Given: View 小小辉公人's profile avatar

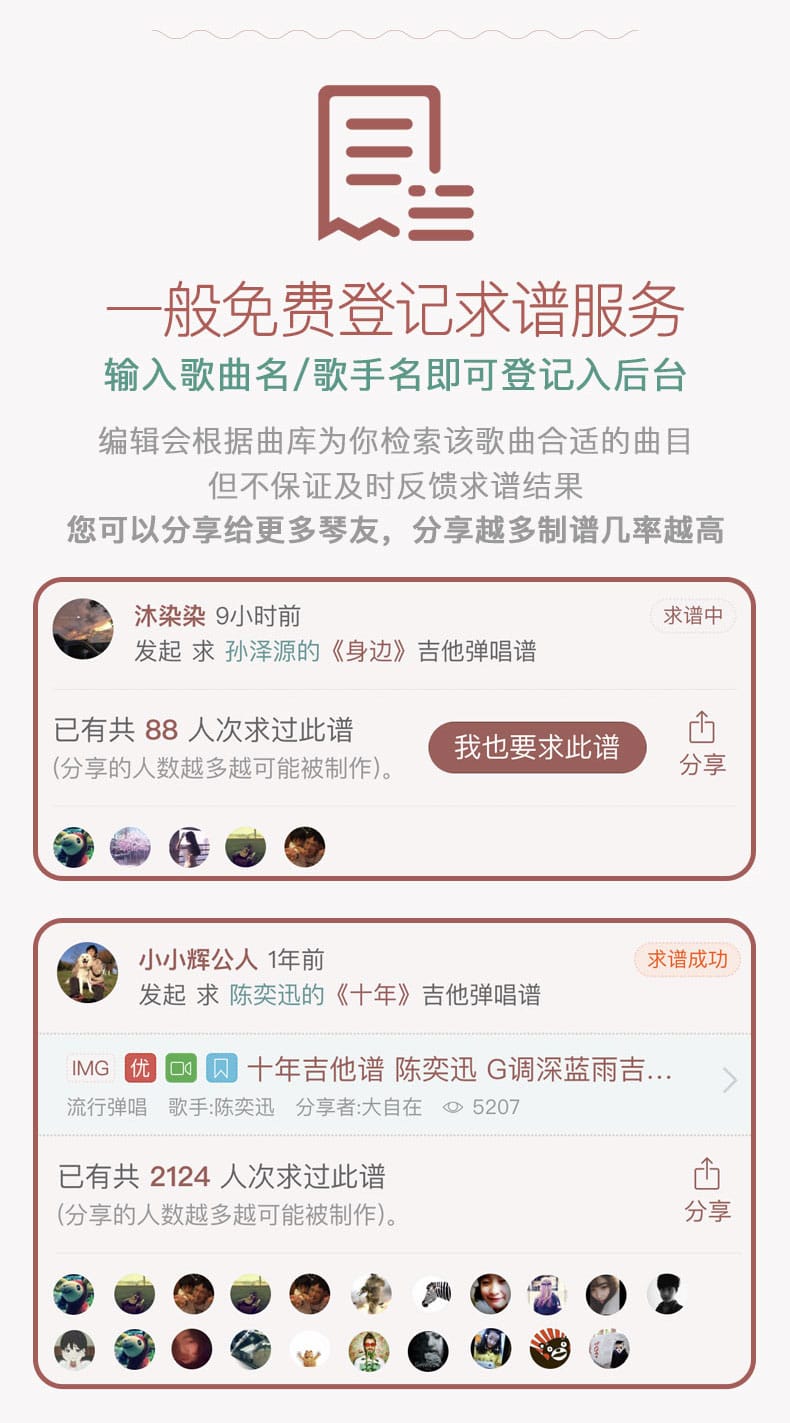Looking at the screenshot, I should pos(88,972).
